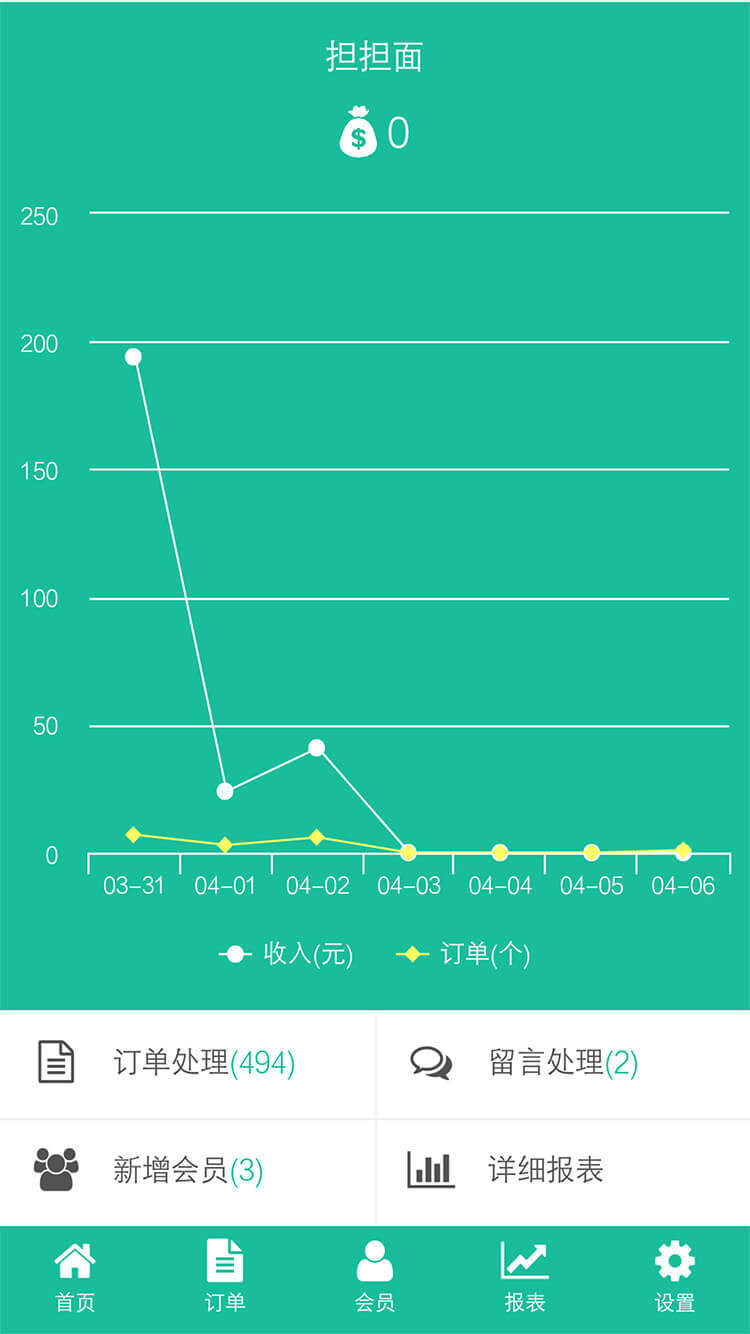
Task: Toggle the 订单(个) legend series
Action: (x=463, y=954)
